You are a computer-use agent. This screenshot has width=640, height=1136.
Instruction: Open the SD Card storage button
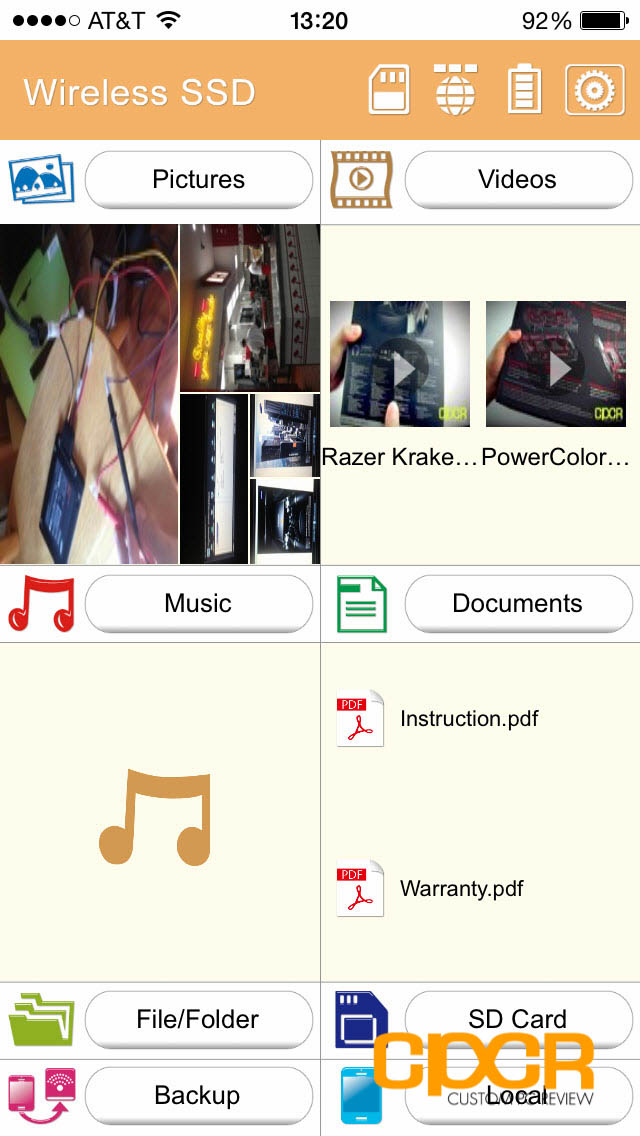click(x=518, y=1019)
